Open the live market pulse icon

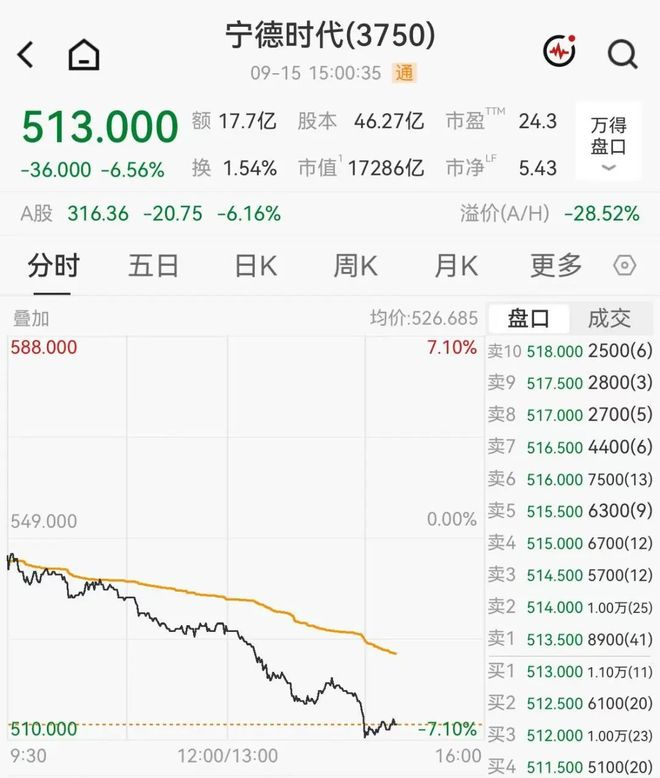(559, 50)
